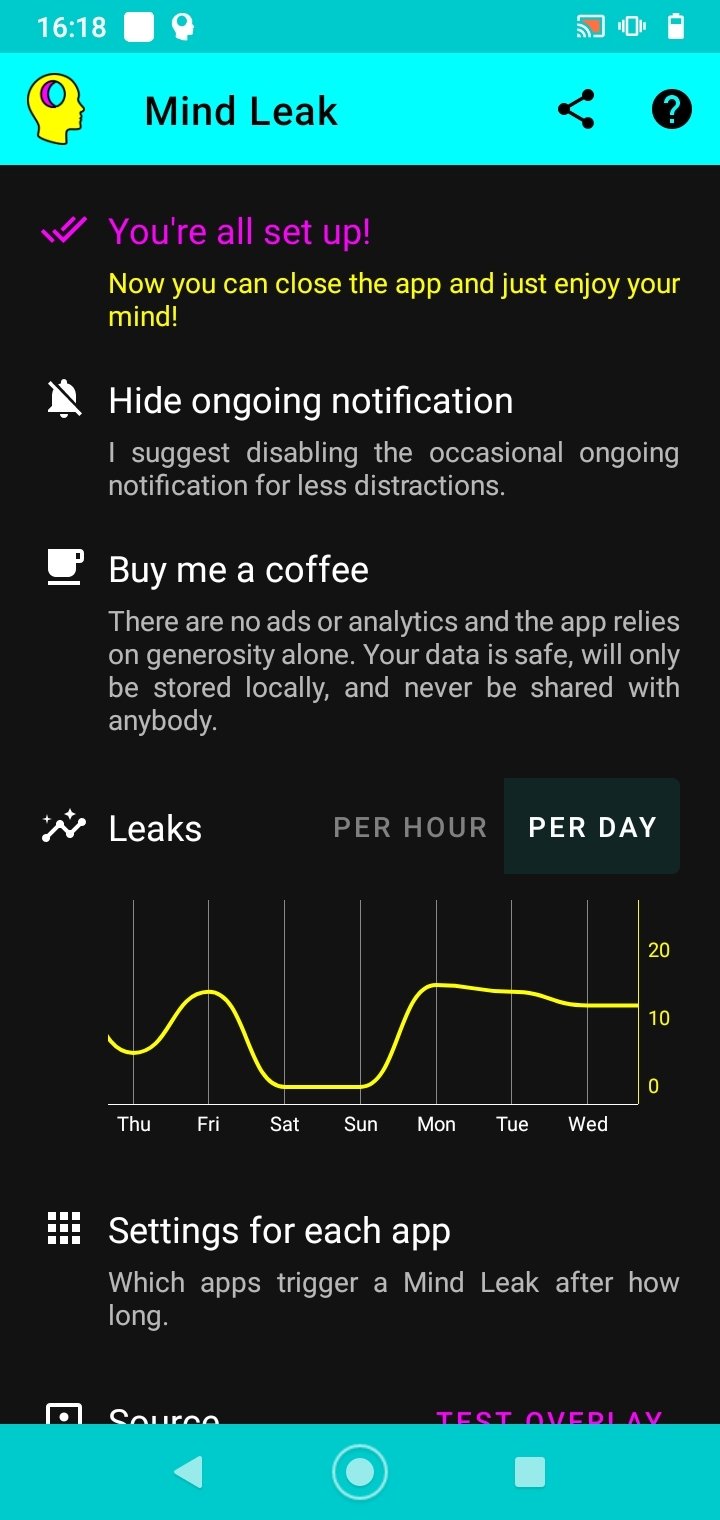Share the Mind Leak app

576,109
